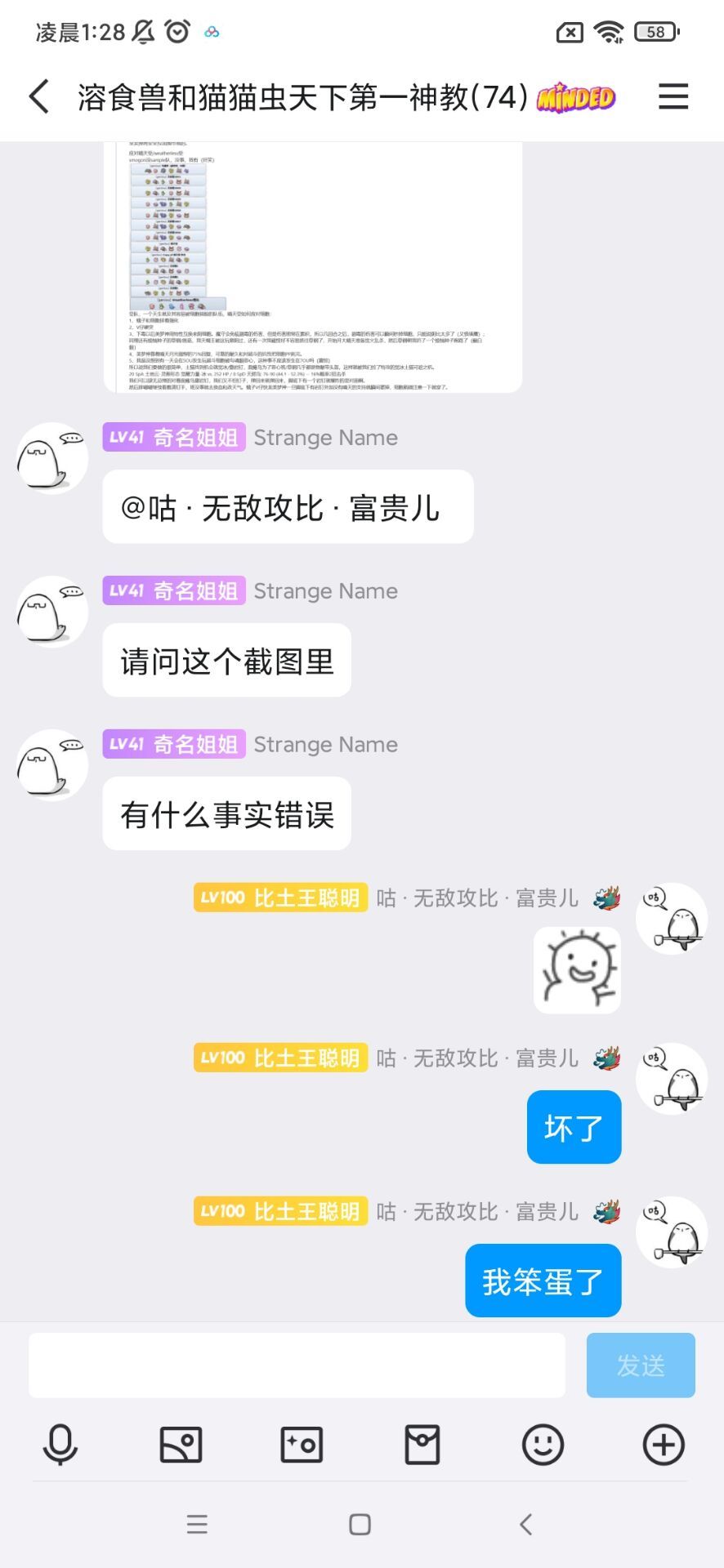Viewport: 724px width, 1568px height.
Task: Expand more options with plus icon
Action: [x=664, y=1445]
